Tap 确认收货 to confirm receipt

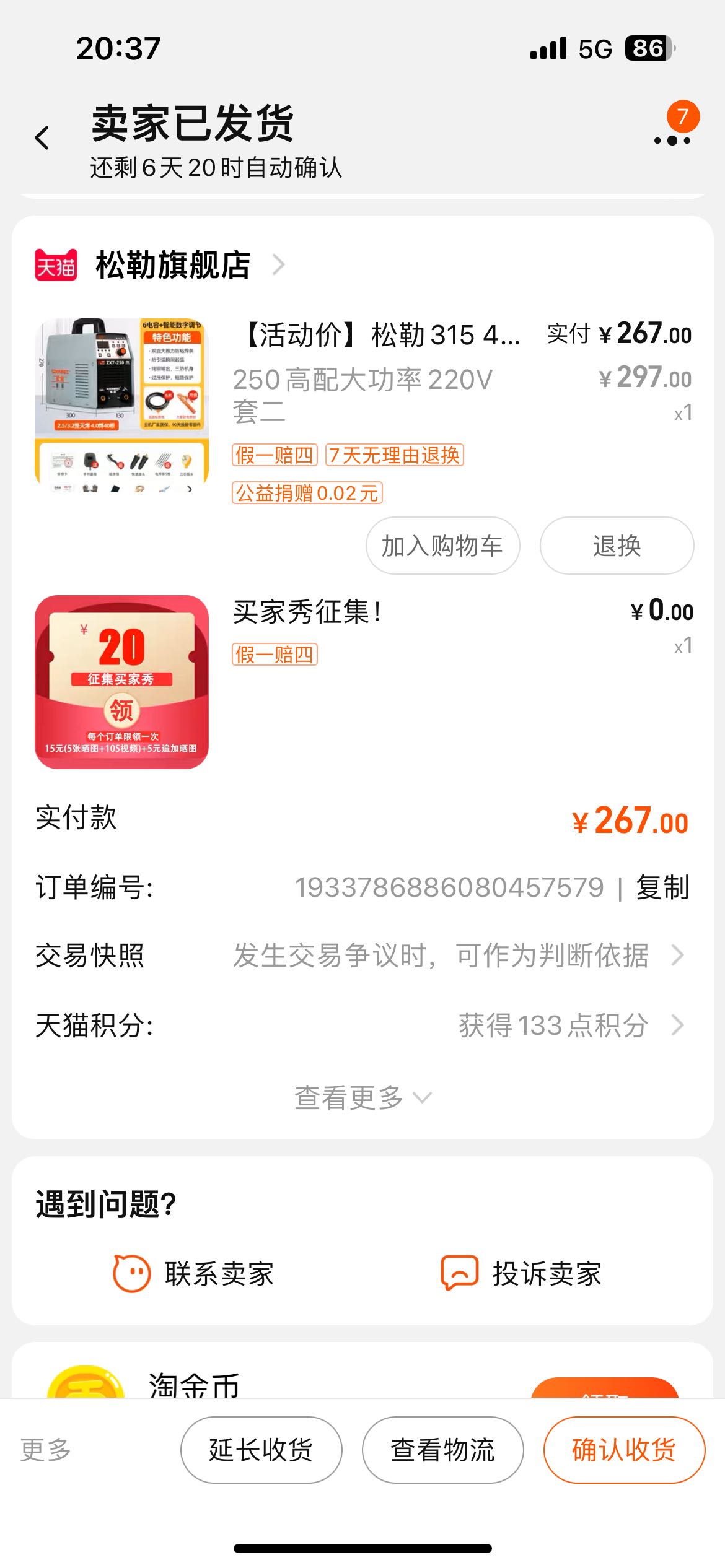tap(624, 1450)
